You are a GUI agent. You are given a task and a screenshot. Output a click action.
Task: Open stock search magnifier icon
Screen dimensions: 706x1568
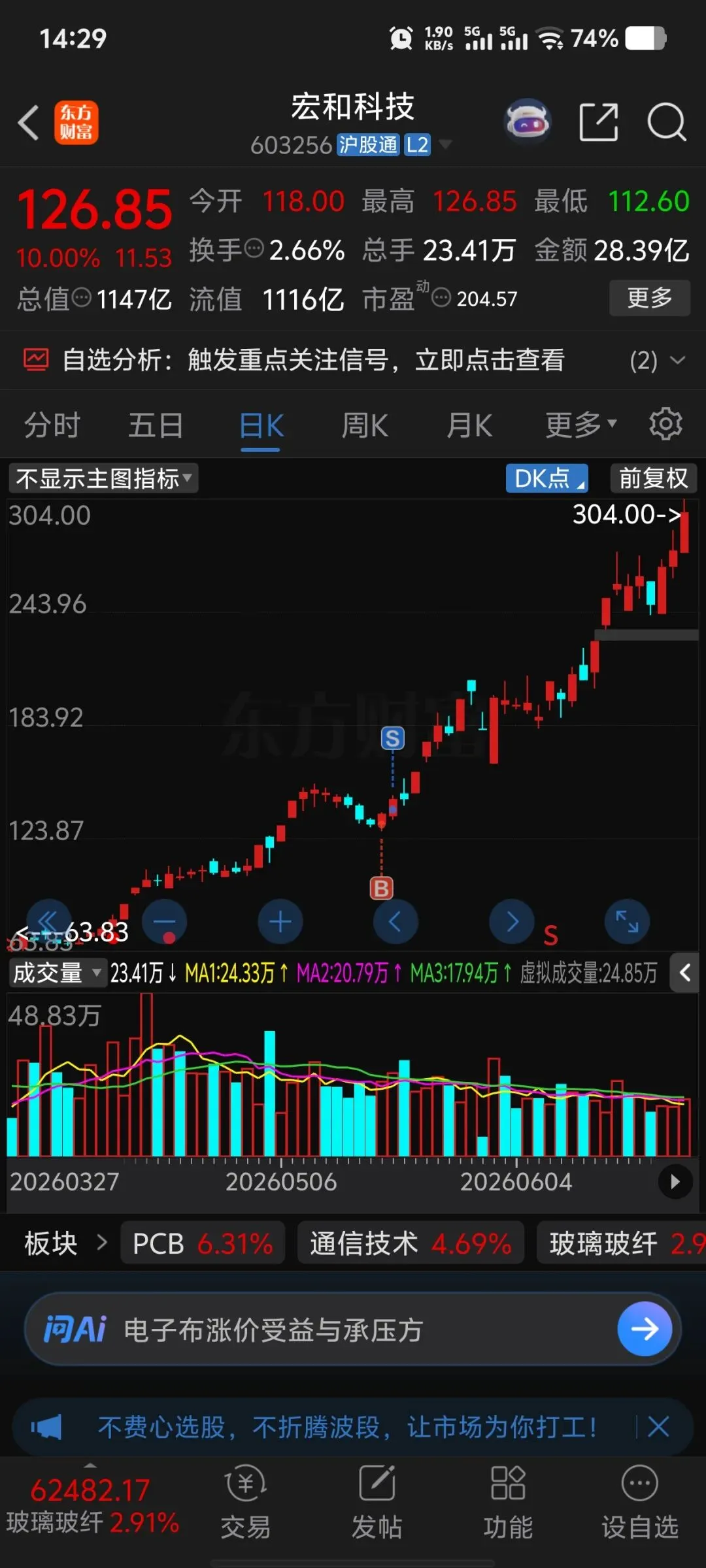tap(666, 122)
